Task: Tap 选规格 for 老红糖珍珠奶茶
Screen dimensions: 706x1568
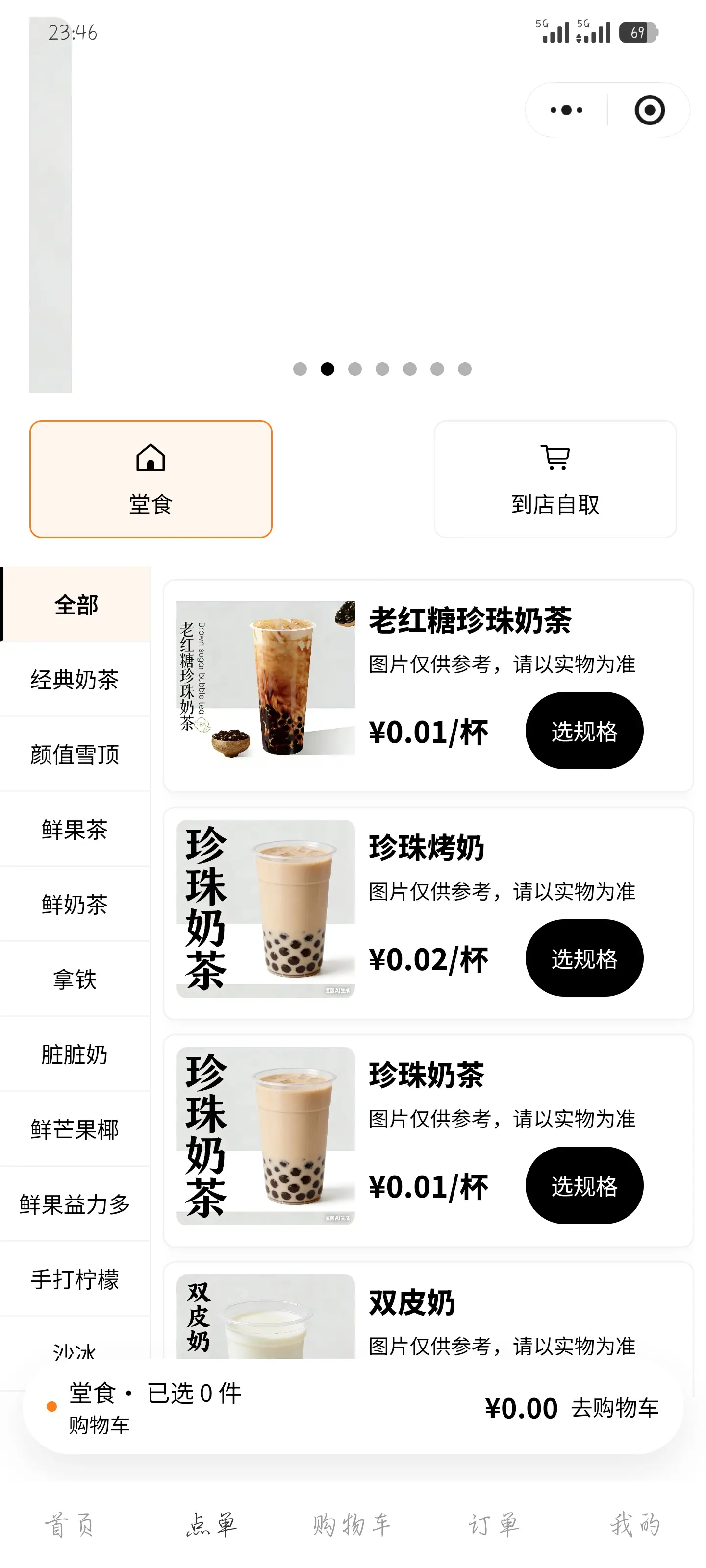Action: pyautogui.click(x=583, y=731)
